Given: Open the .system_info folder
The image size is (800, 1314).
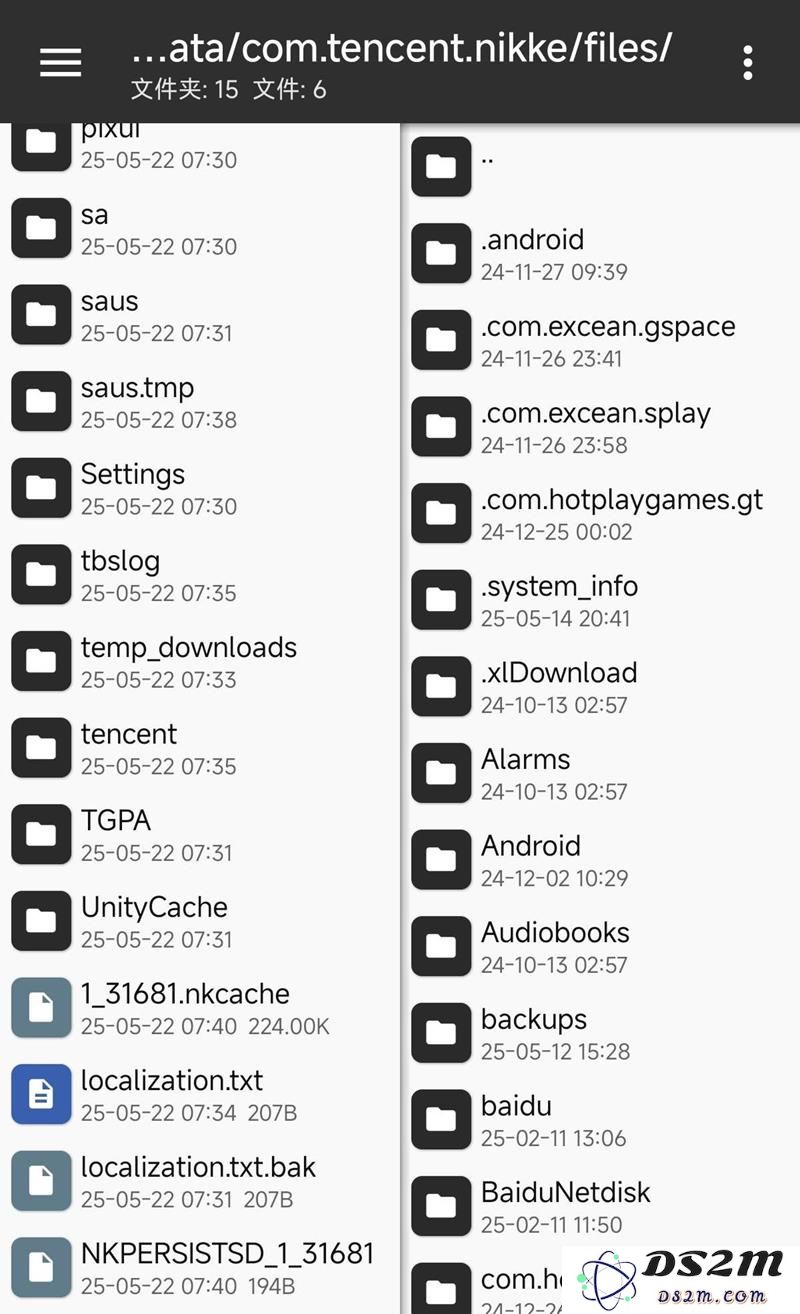Looking at the screenshot, I should pyautogui.click(x=601, y=600).
